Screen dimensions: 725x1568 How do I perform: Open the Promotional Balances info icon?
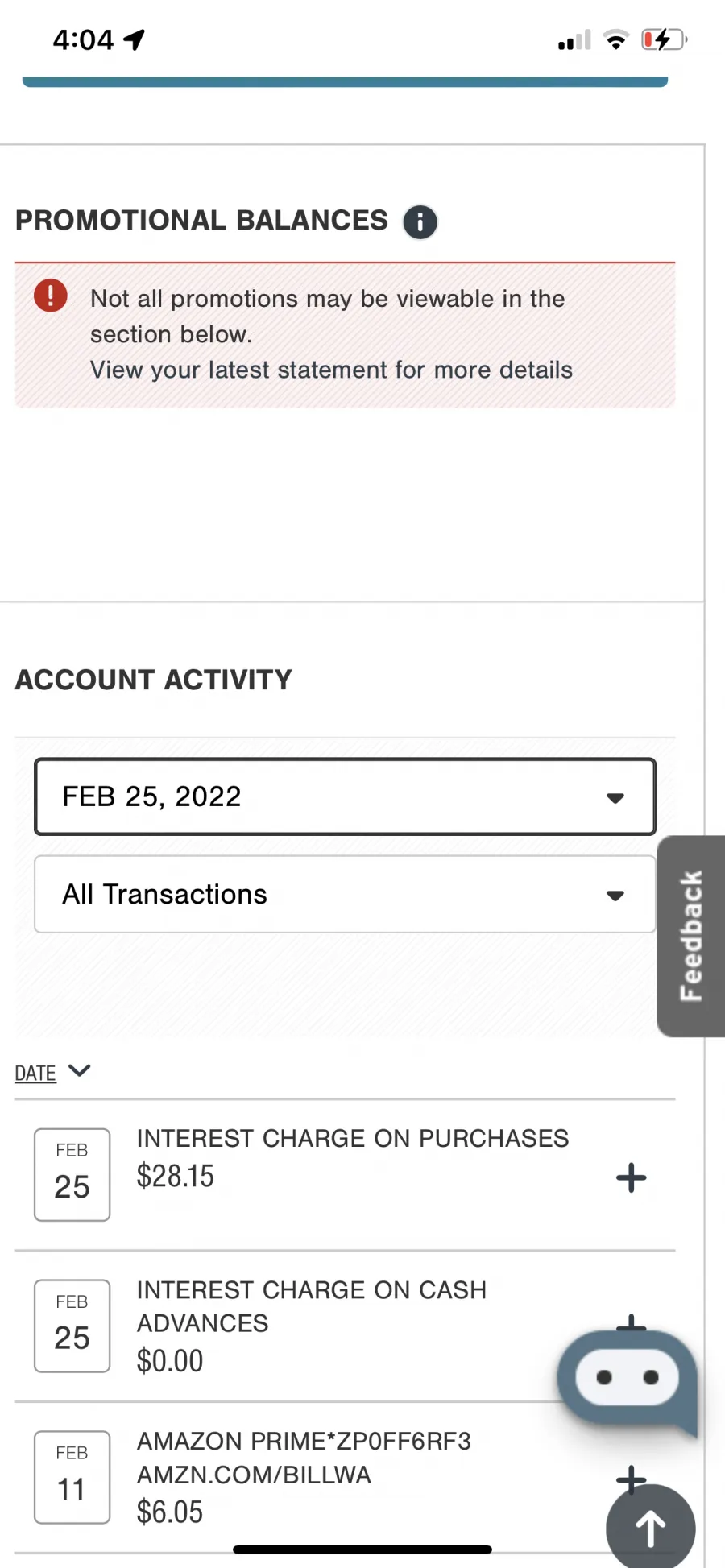click(x=420, y=221)
